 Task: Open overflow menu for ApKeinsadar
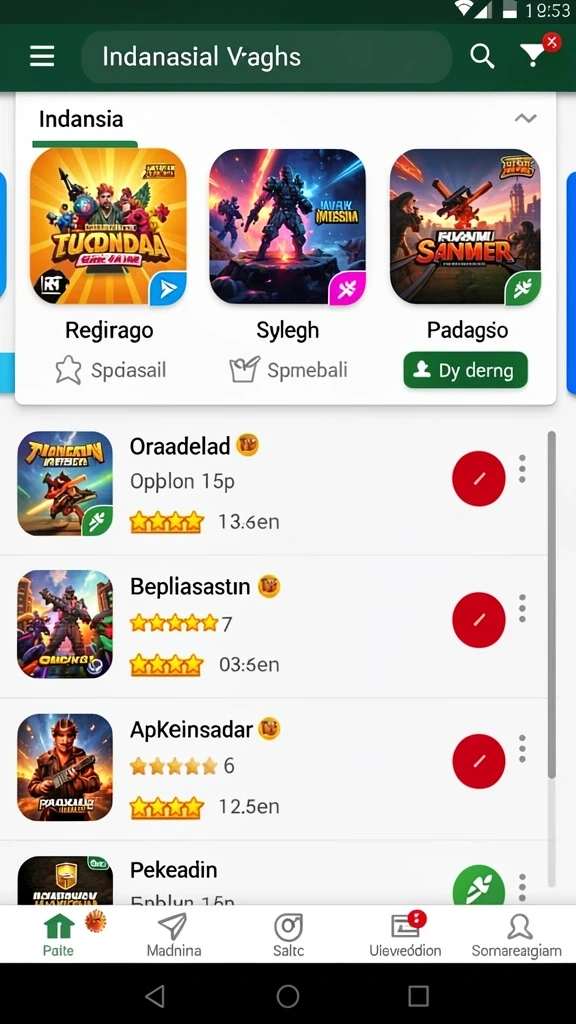pyautogui.click(x=522, y=748)
